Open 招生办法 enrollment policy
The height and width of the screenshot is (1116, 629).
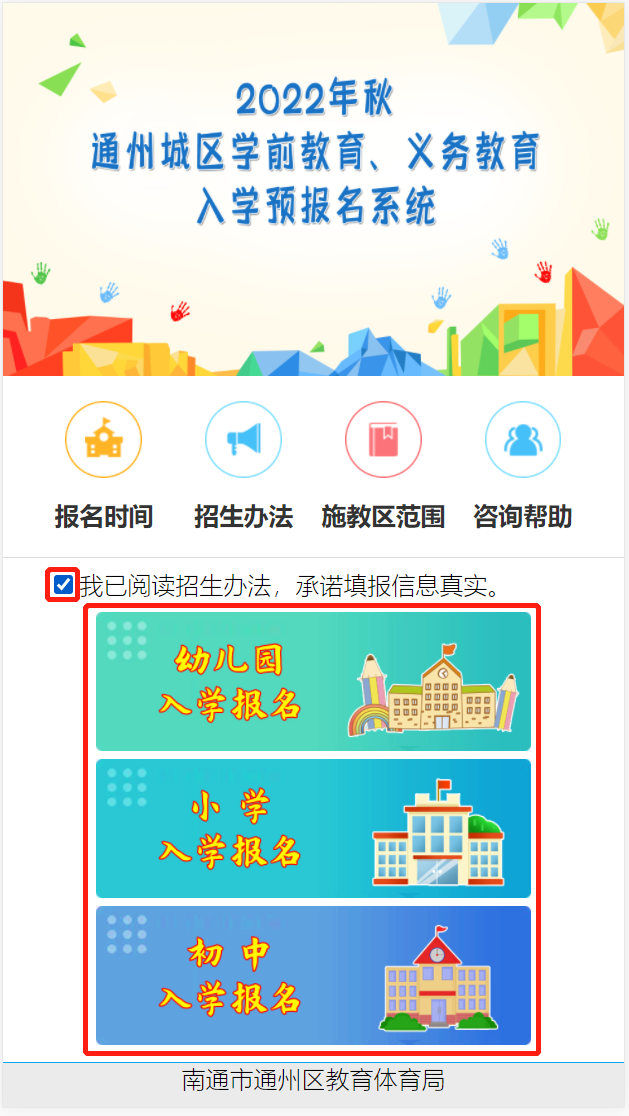click(x=243, y=440)
